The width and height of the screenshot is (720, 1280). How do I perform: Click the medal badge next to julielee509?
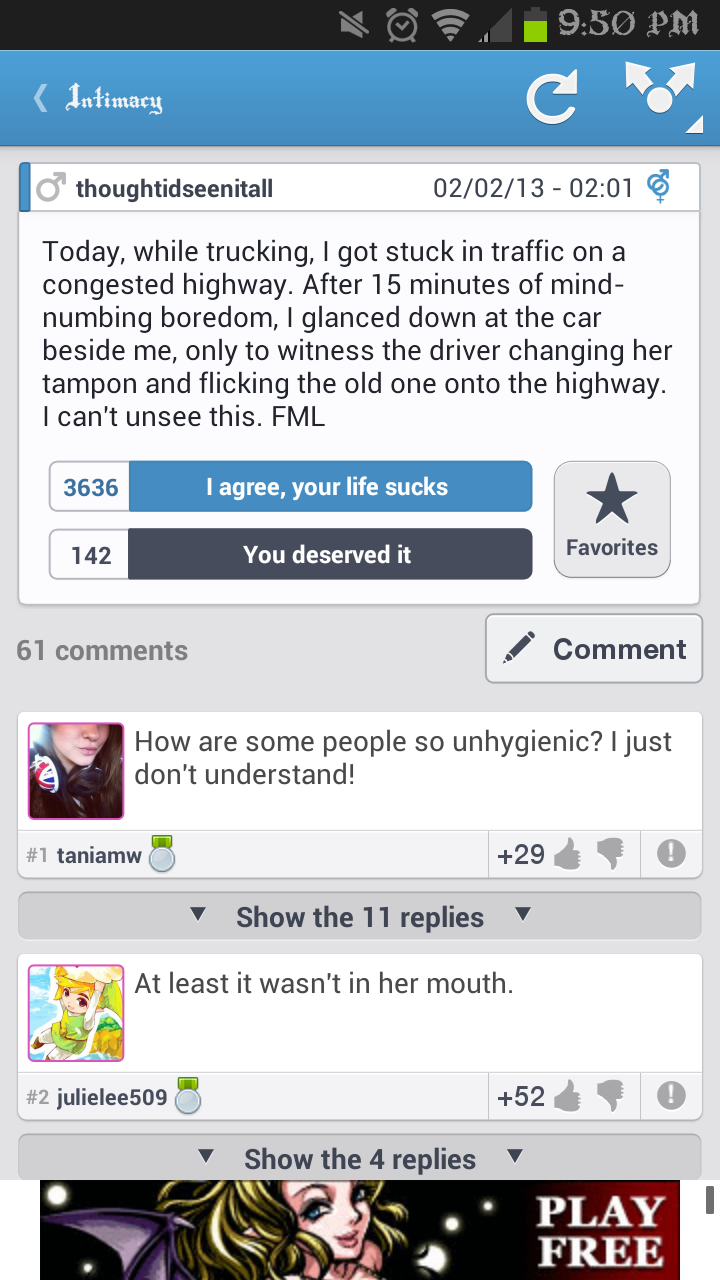[188, 1095]
